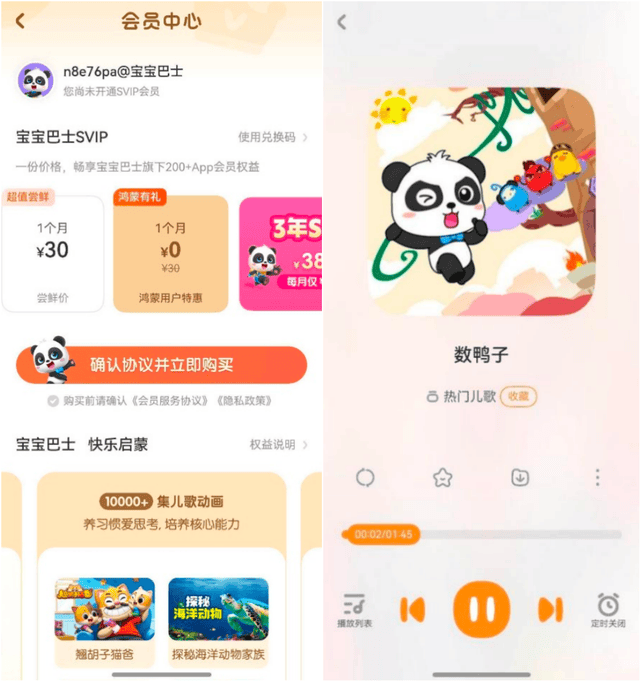The image size is (640, 681).
Task: Go back from the 会员中心 page
Action: 20,20
